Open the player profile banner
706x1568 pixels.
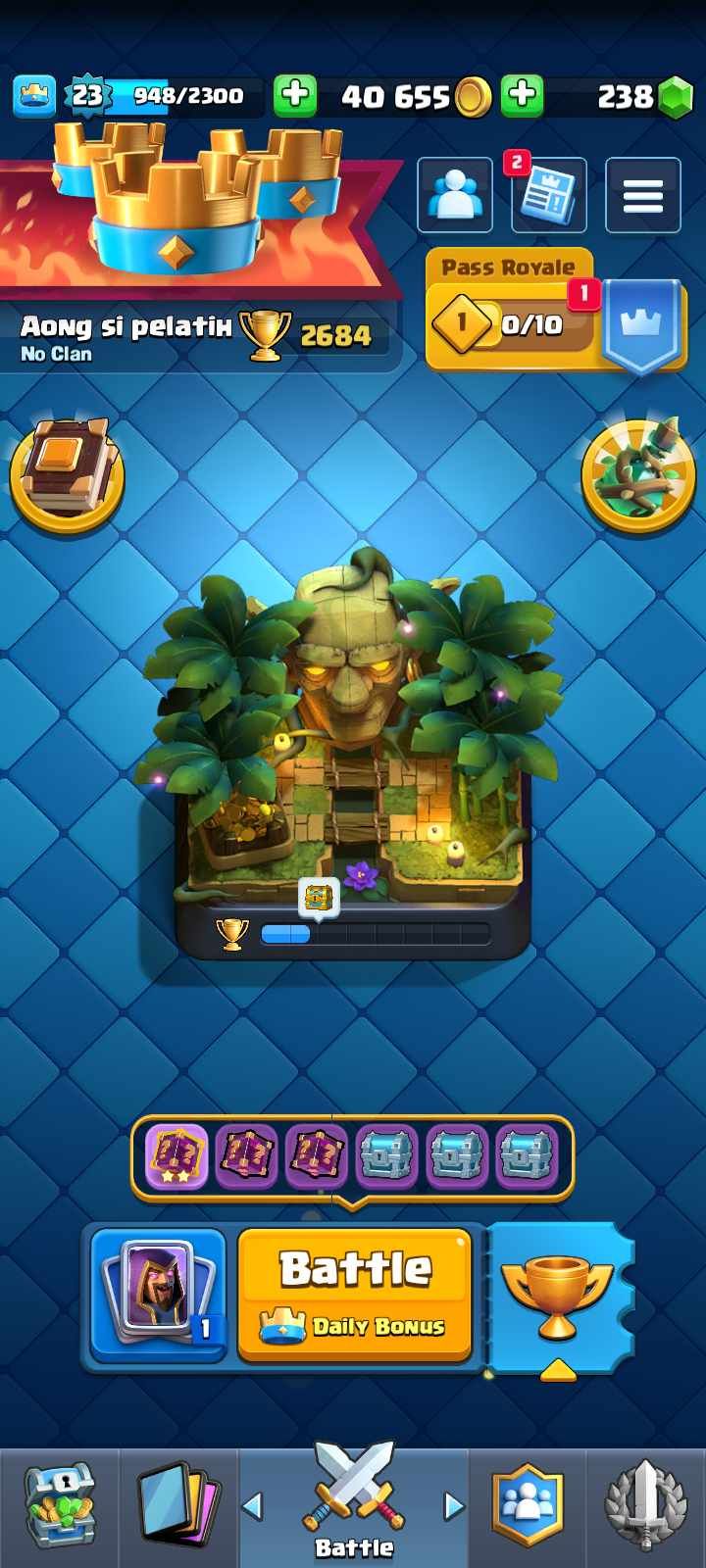coord(196,333)
